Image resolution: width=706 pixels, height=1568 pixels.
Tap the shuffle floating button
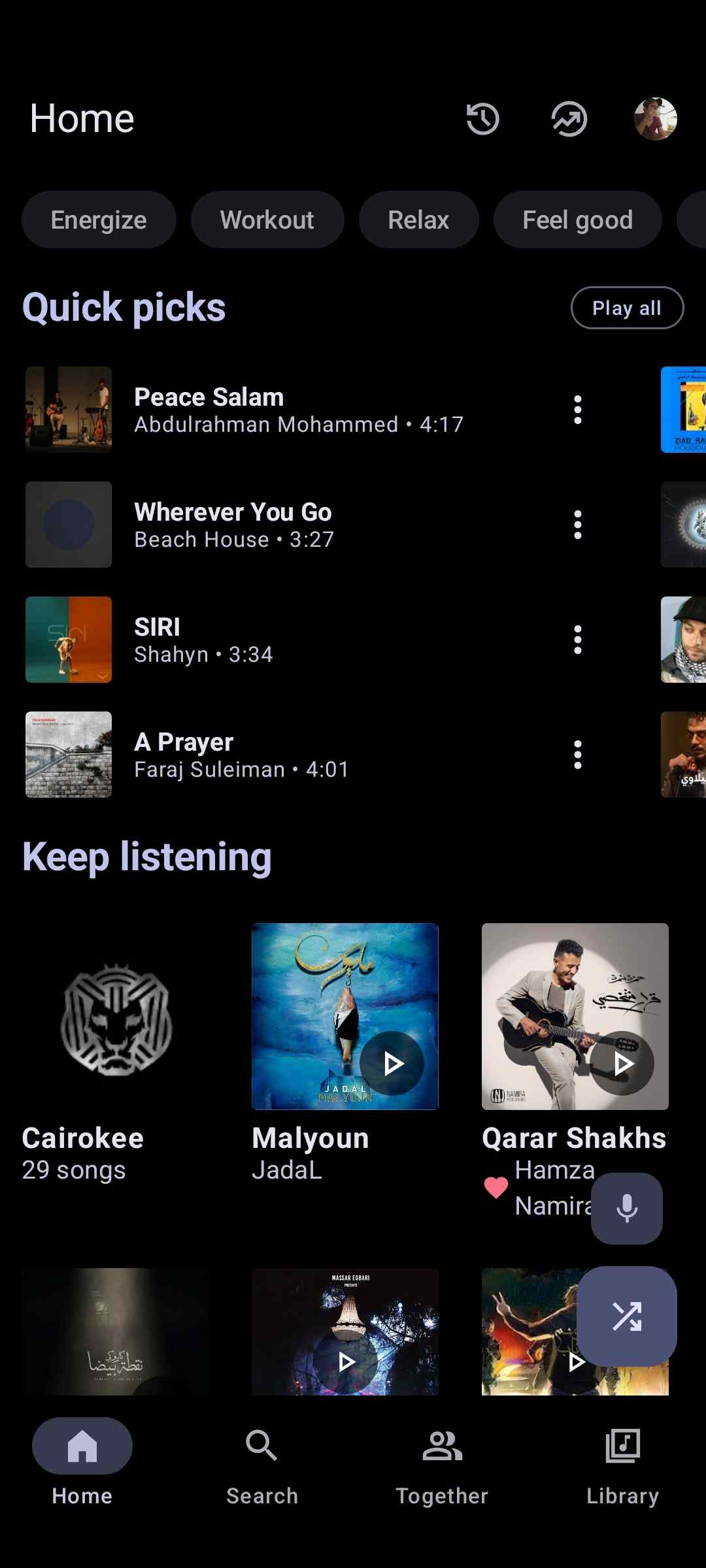[x=626, y=1316]
